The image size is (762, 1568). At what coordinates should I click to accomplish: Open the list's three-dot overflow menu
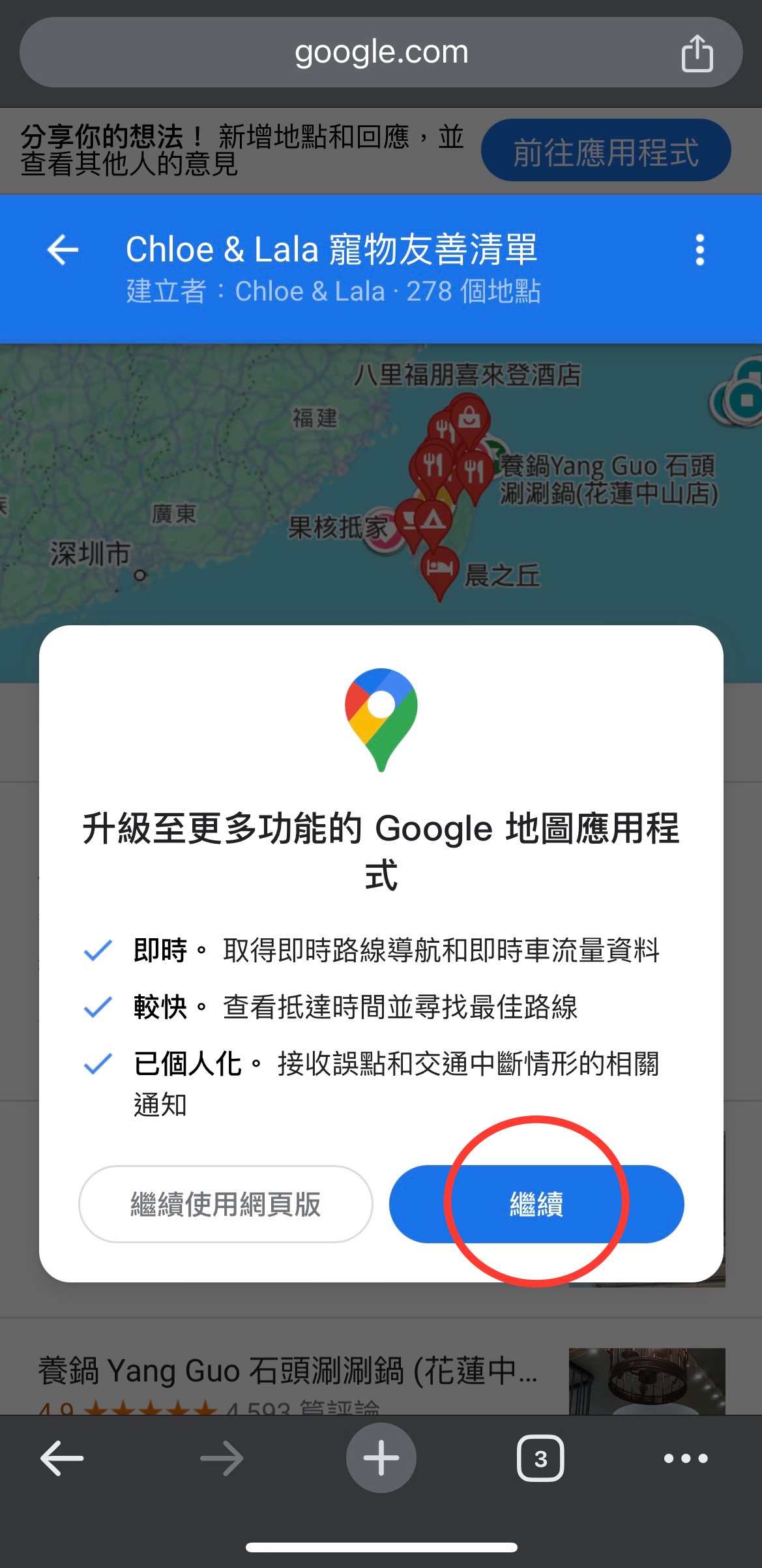tap(699, 250)
